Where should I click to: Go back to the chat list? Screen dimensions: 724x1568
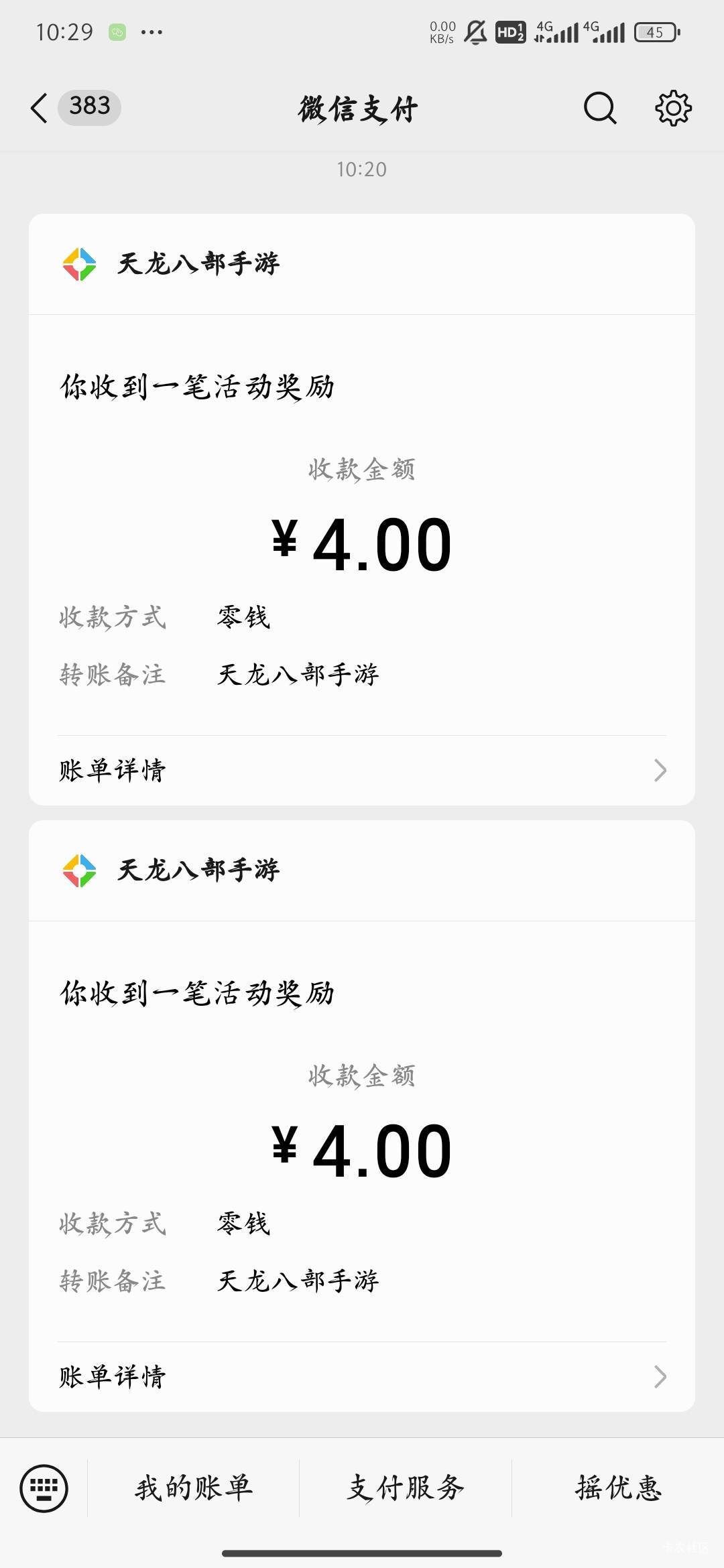(40, 108)
